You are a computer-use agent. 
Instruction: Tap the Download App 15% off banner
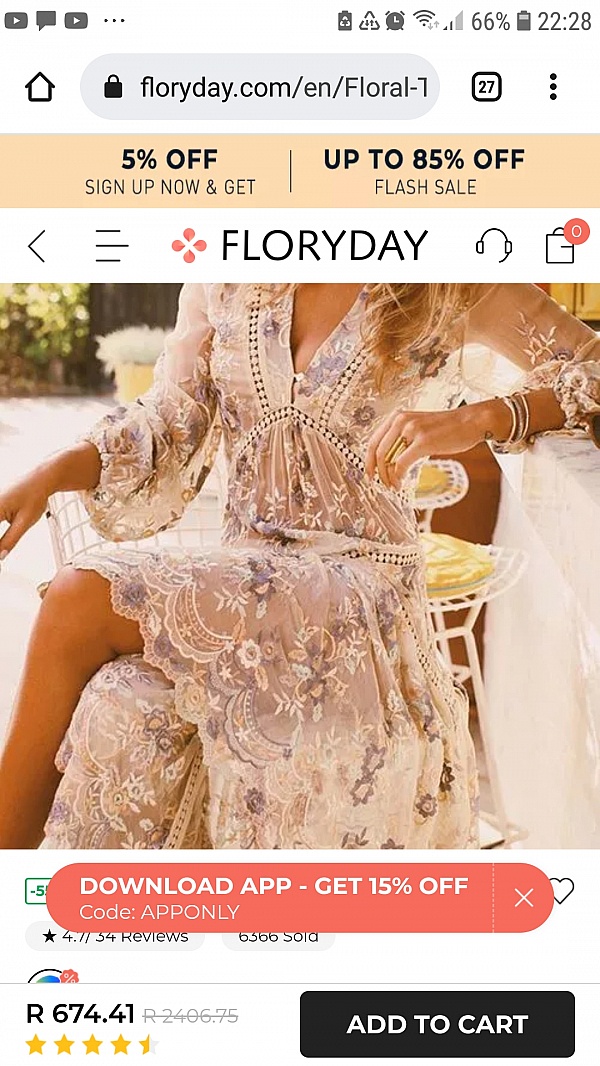(270, 897)
